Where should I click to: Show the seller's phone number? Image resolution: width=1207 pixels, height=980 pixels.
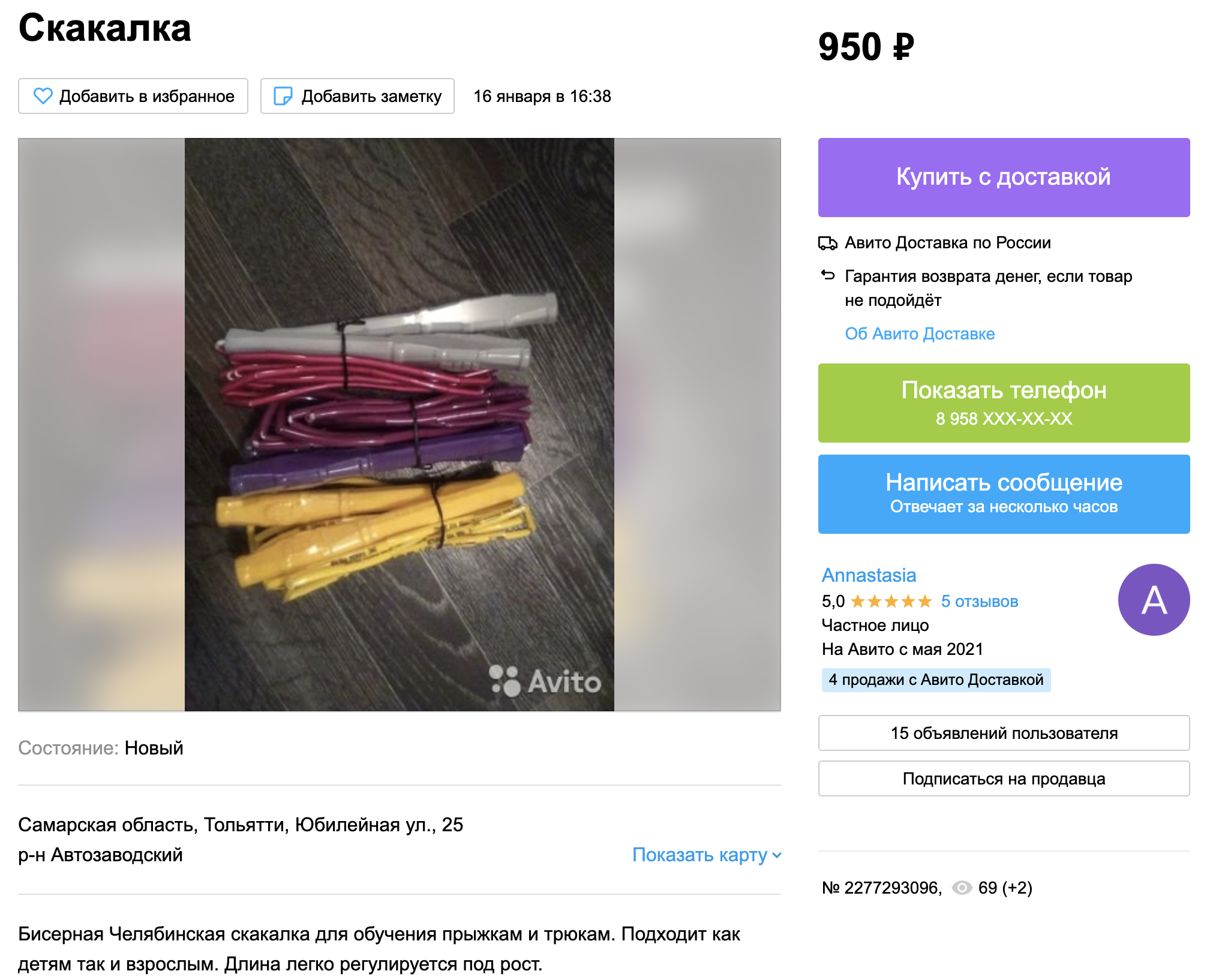[x=1003, y=403]
